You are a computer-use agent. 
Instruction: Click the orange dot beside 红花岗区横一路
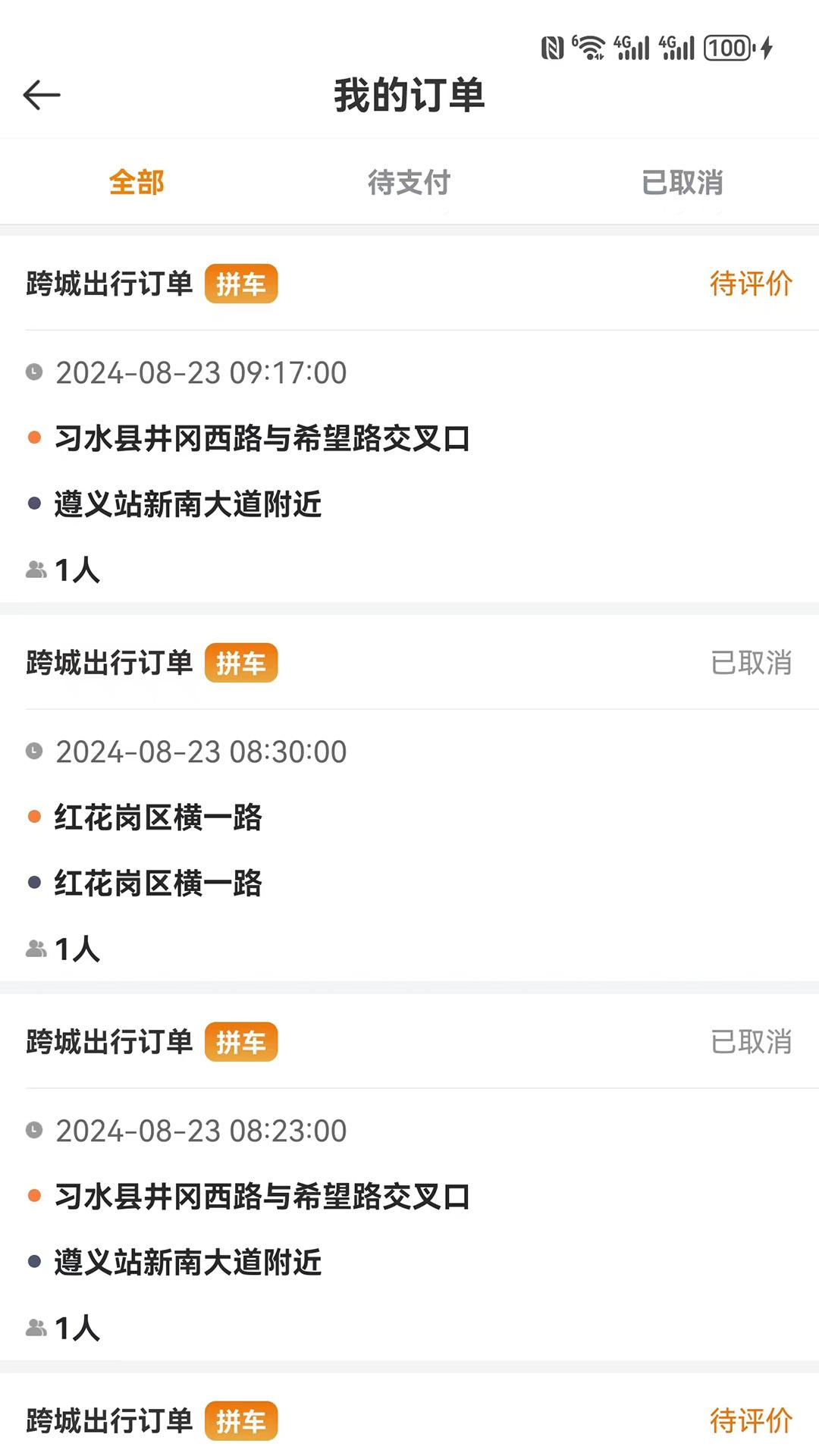click(x=33, y=816)
